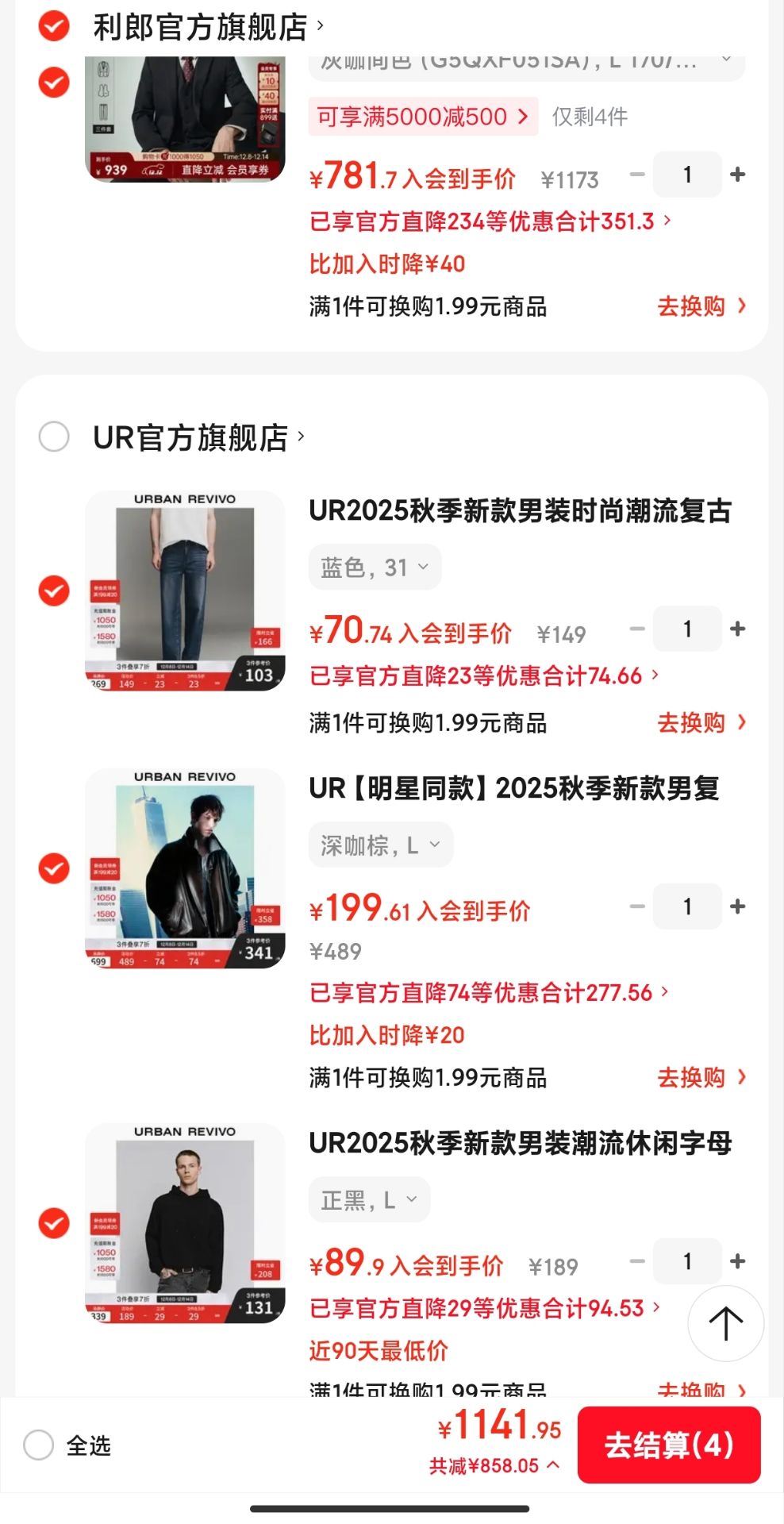784x1524 pixels.
Task: Open the UR明星同款 jacket product image
Action: [185, 868]
